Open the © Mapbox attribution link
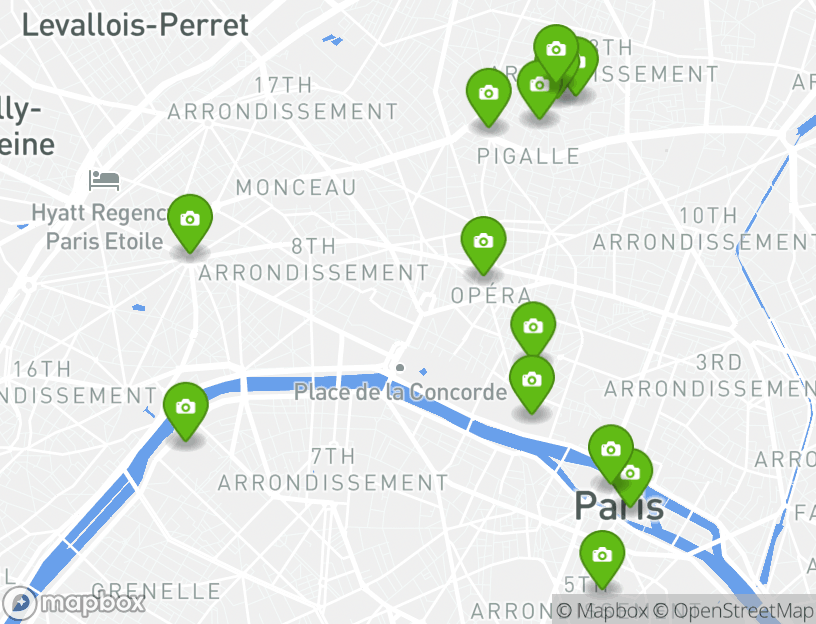Image resolution: width=816 pixels, height=624 pixels. (x=602, y=610)
